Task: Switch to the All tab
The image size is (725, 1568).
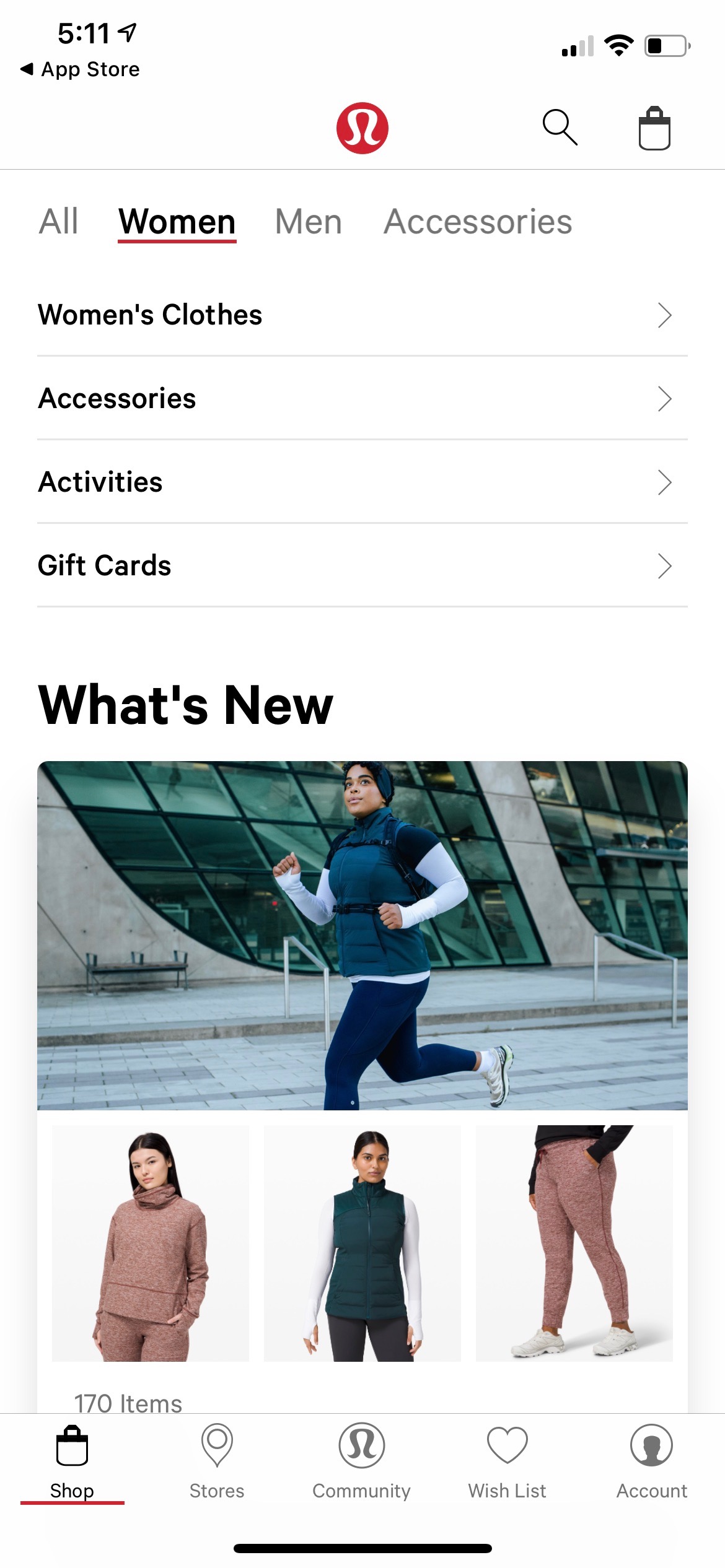Action: point(58,221)
